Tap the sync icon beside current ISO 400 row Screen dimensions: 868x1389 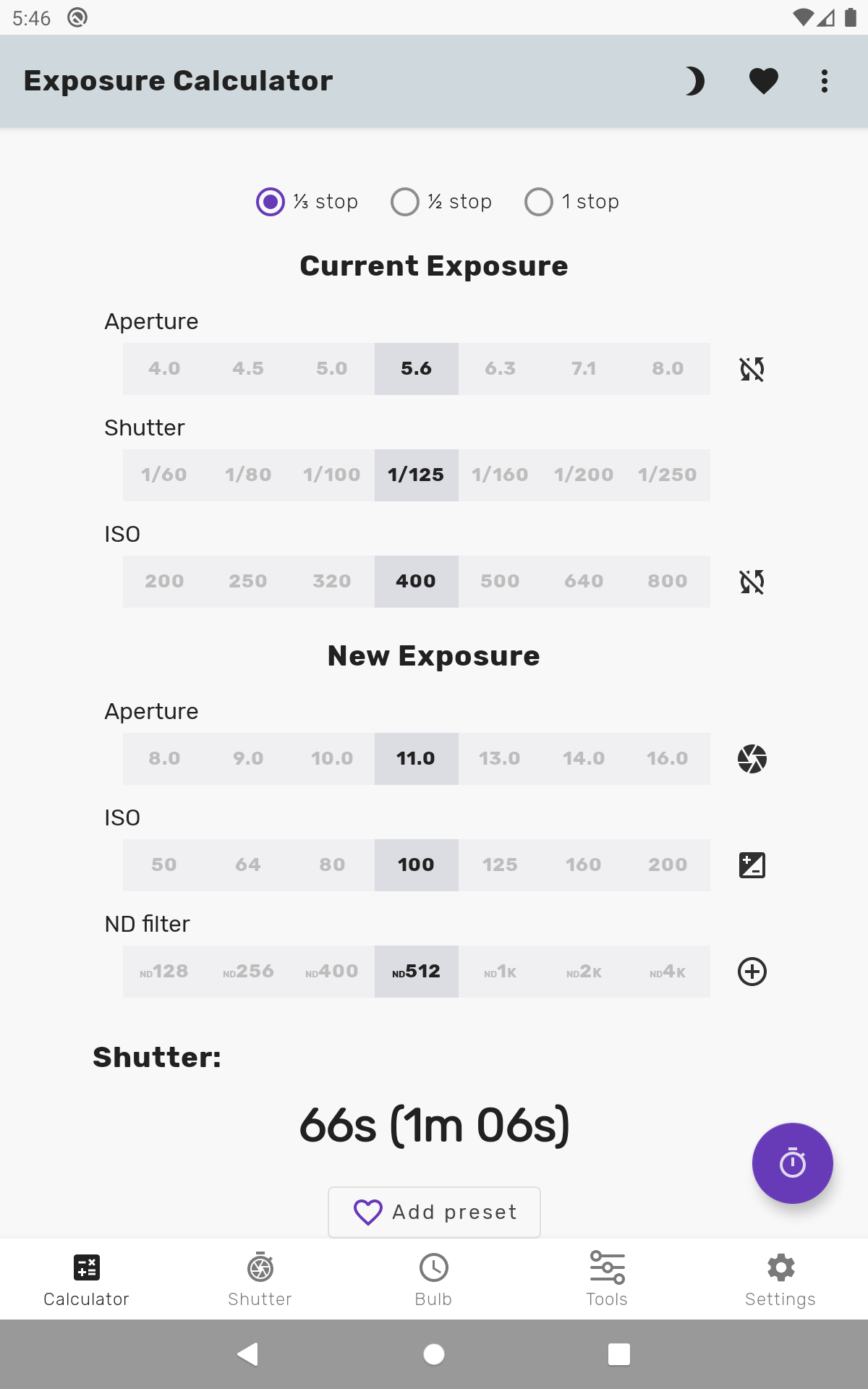(752, 582)
